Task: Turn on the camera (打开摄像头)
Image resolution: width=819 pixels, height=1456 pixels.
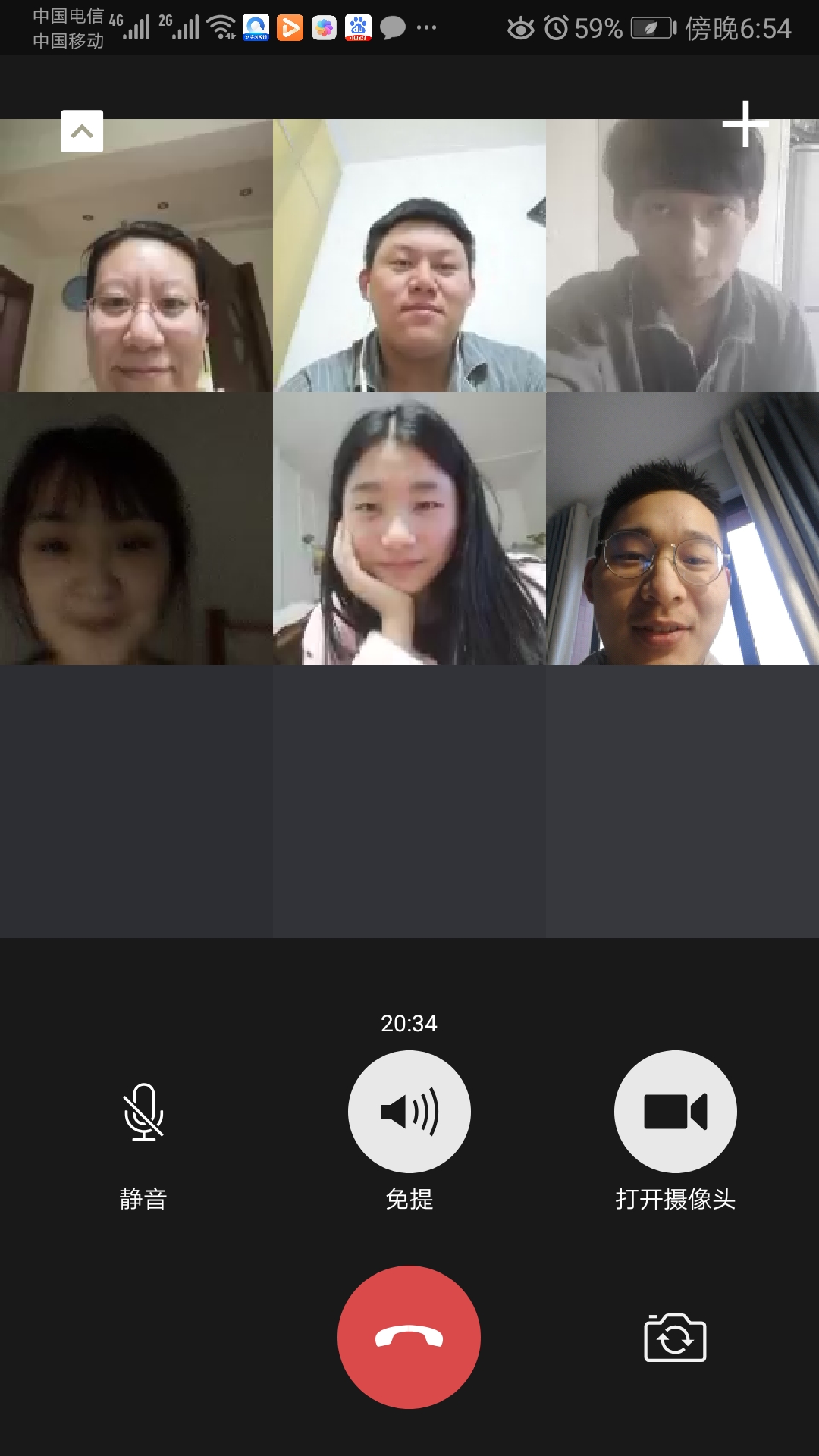Action: pyautogui.click(x=675, y=1111)
